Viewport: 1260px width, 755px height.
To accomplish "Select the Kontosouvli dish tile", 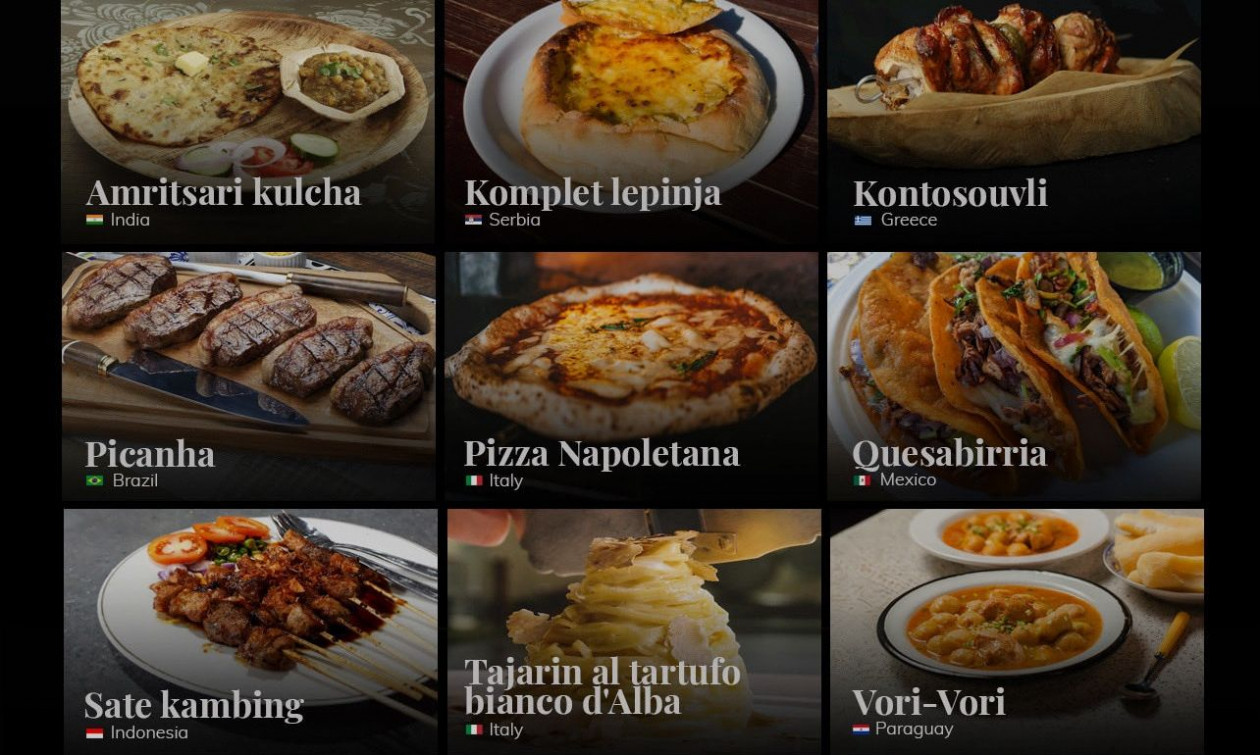I will click(1014, 120).
